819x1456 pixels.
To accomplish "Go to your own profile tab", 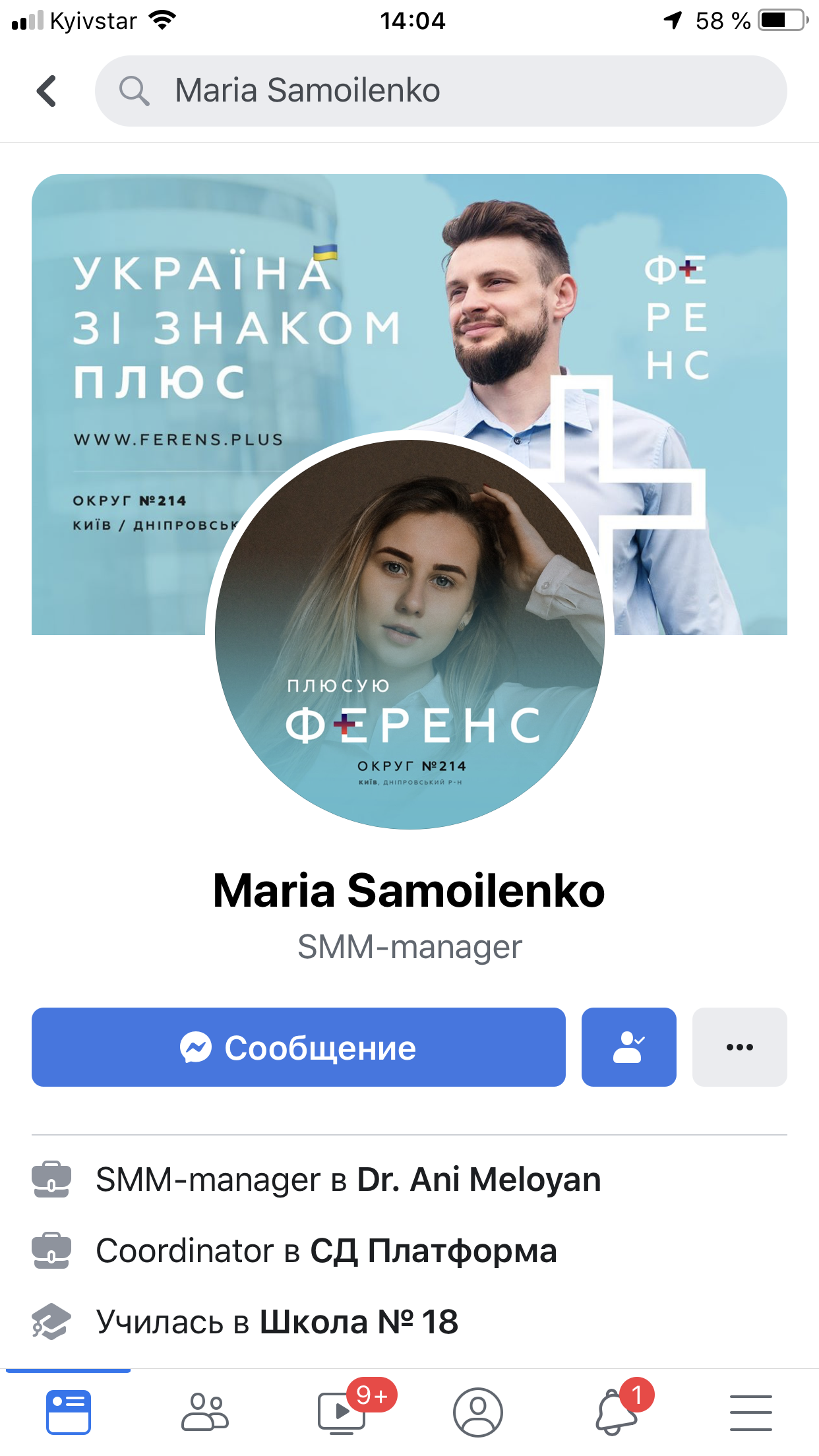I will tap(478, 1412).
